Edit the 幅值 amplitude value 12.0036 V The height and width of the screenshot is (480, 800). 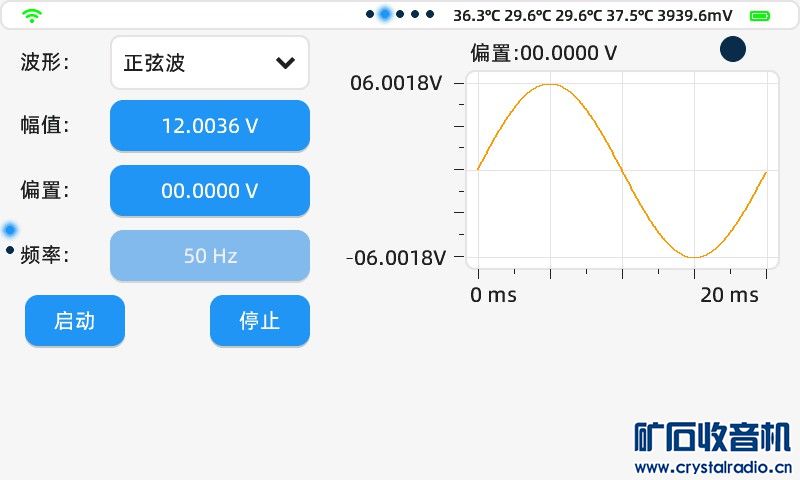(x=209, y=126)
